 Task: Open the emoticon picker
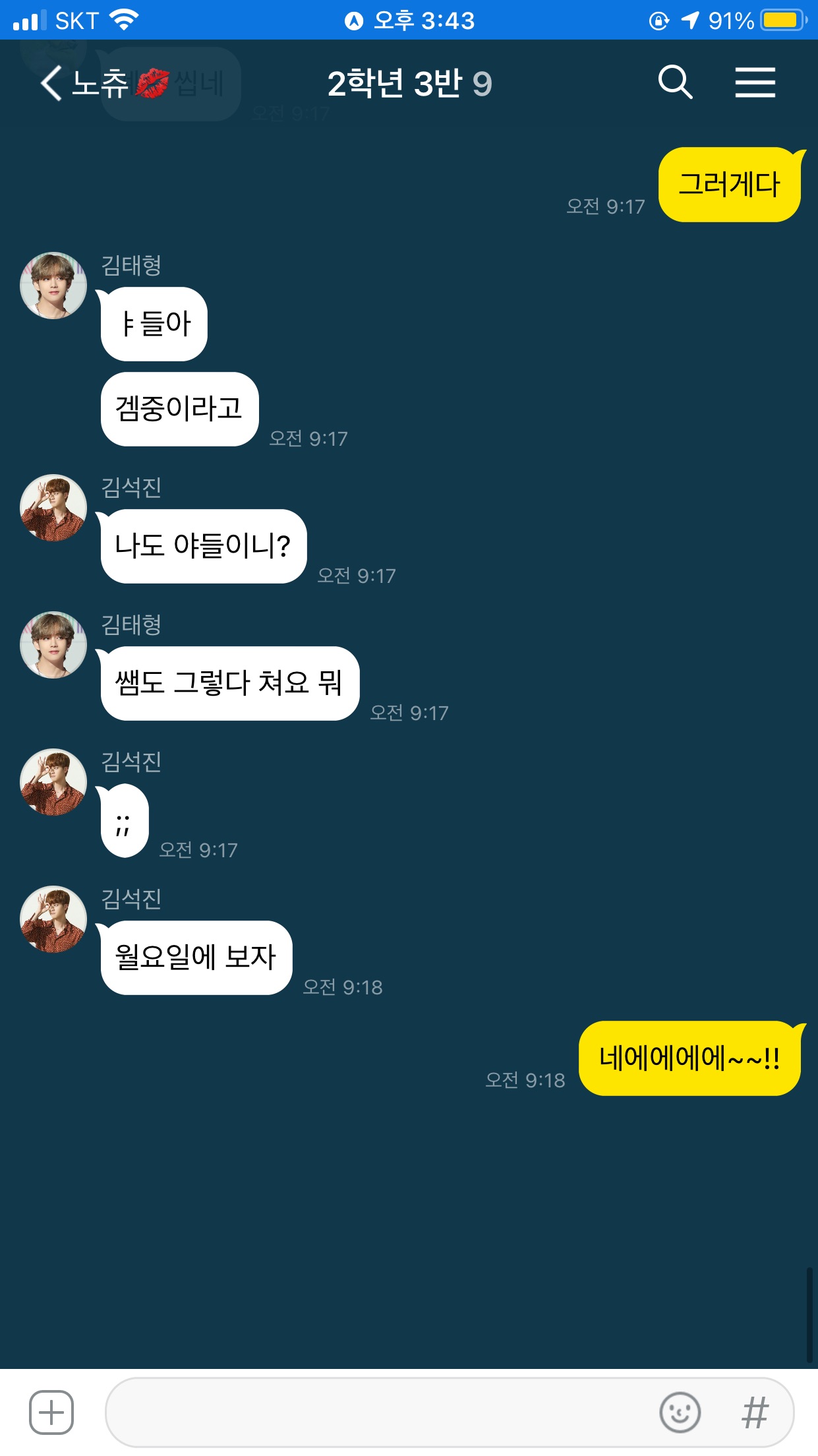pyautogui.click(x=680, y=1412)
